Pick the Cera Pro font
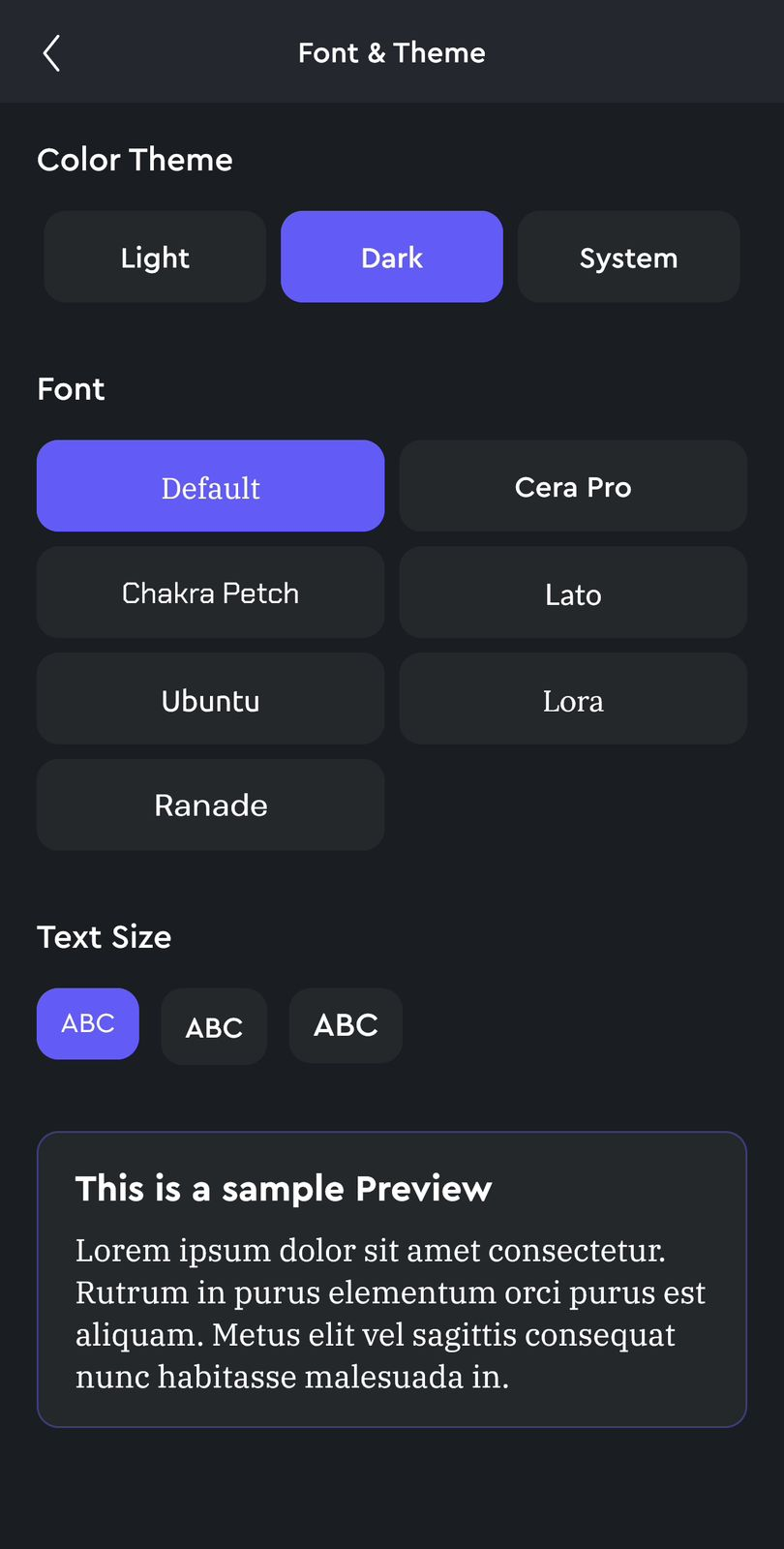 click(573, 486)
